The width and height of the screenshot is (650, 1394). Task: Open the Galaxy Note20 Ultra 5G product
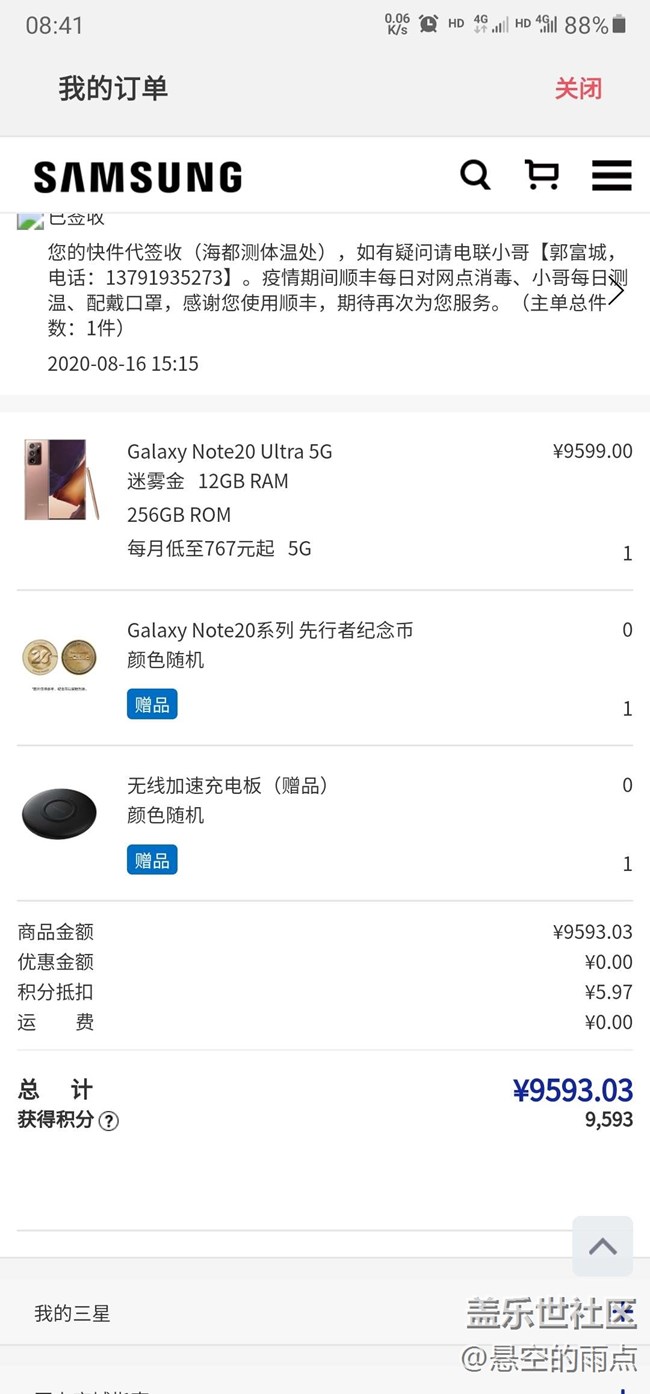tap(229, 452)
